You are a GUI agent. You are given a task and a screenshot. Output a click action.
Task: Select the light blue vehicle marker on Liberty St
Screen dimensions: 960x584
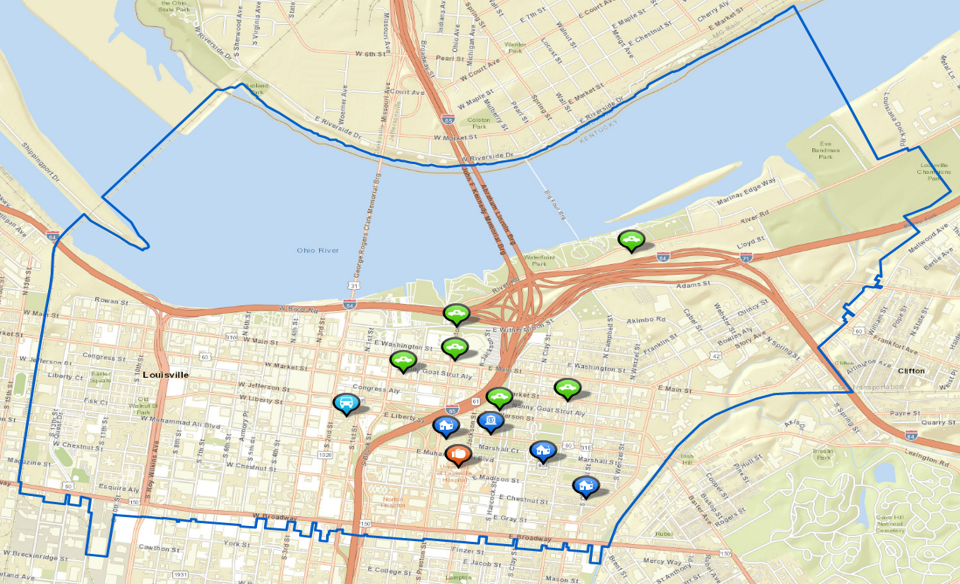347,403
